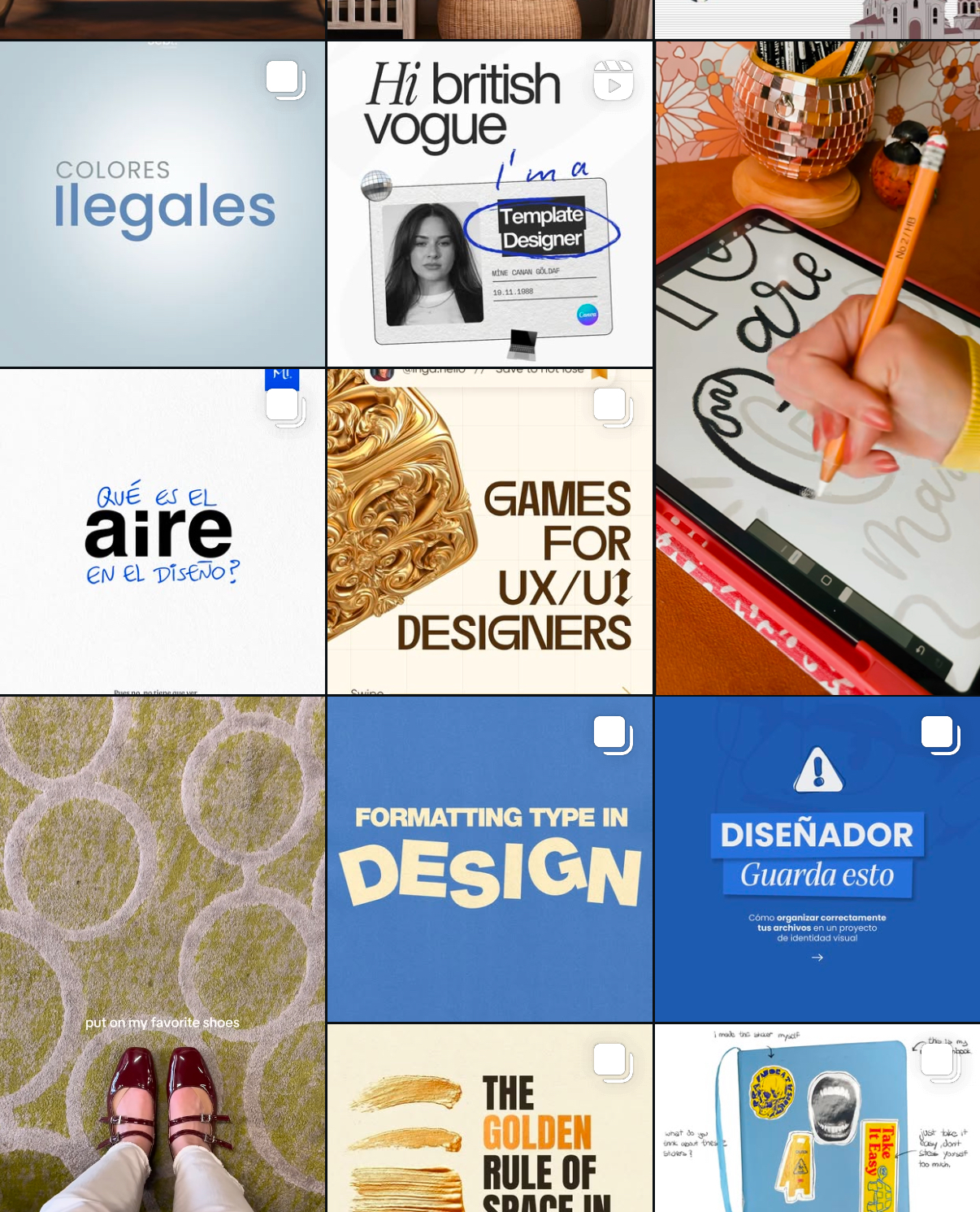Open 'Formatting Type in Design' post

(x=489, y=858)
